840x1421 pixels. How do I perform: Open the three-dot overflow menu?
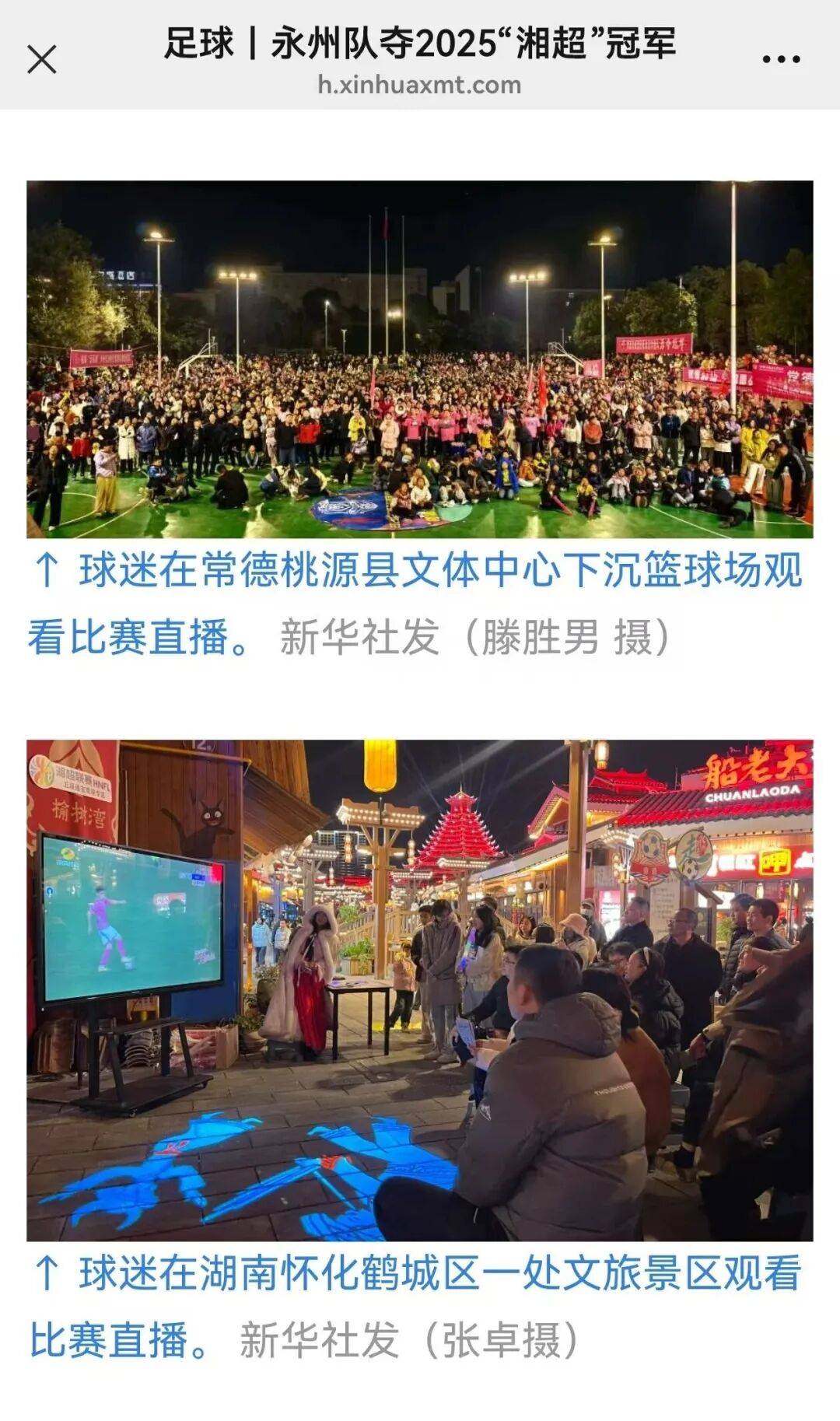coord(781,59)
